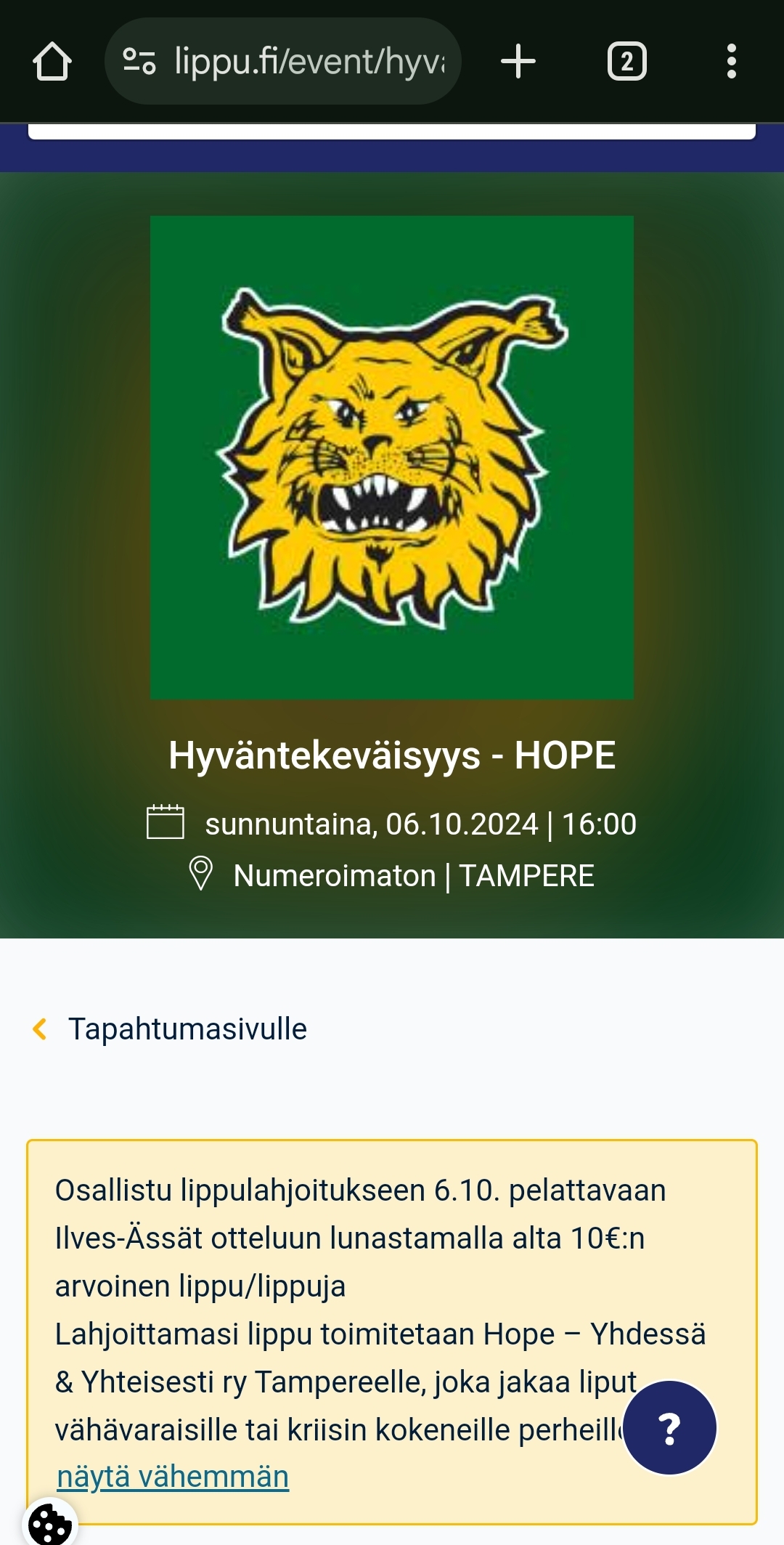Go back via Tapahtumasivulle link
Viewport: 784px width, 1545px height.
pos(187,1029)
